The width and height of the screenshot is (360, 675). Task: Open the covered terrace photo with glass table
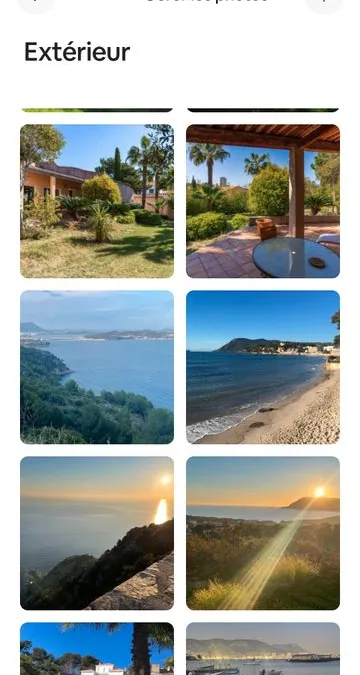click(263, 201)
